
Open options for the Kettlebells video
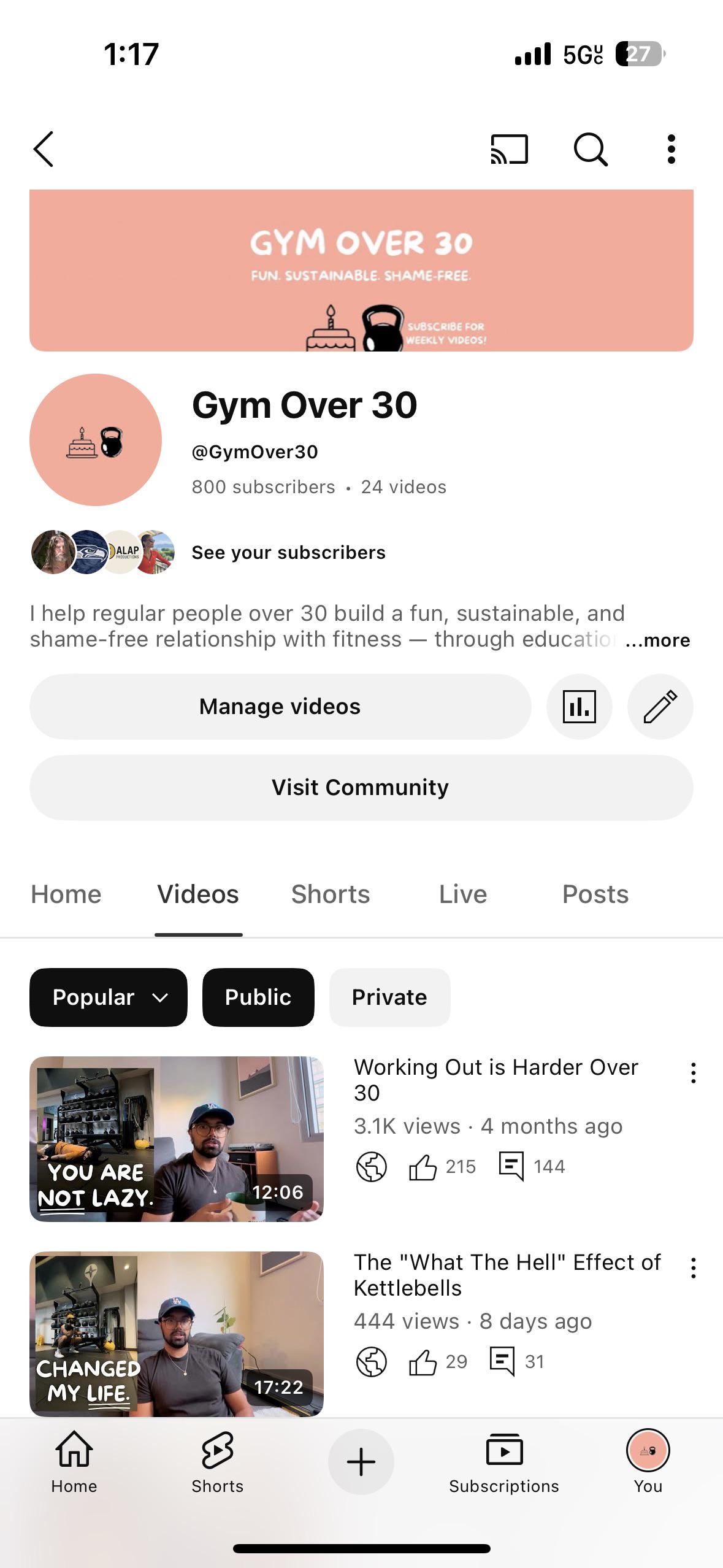(x=694, y=1267)
